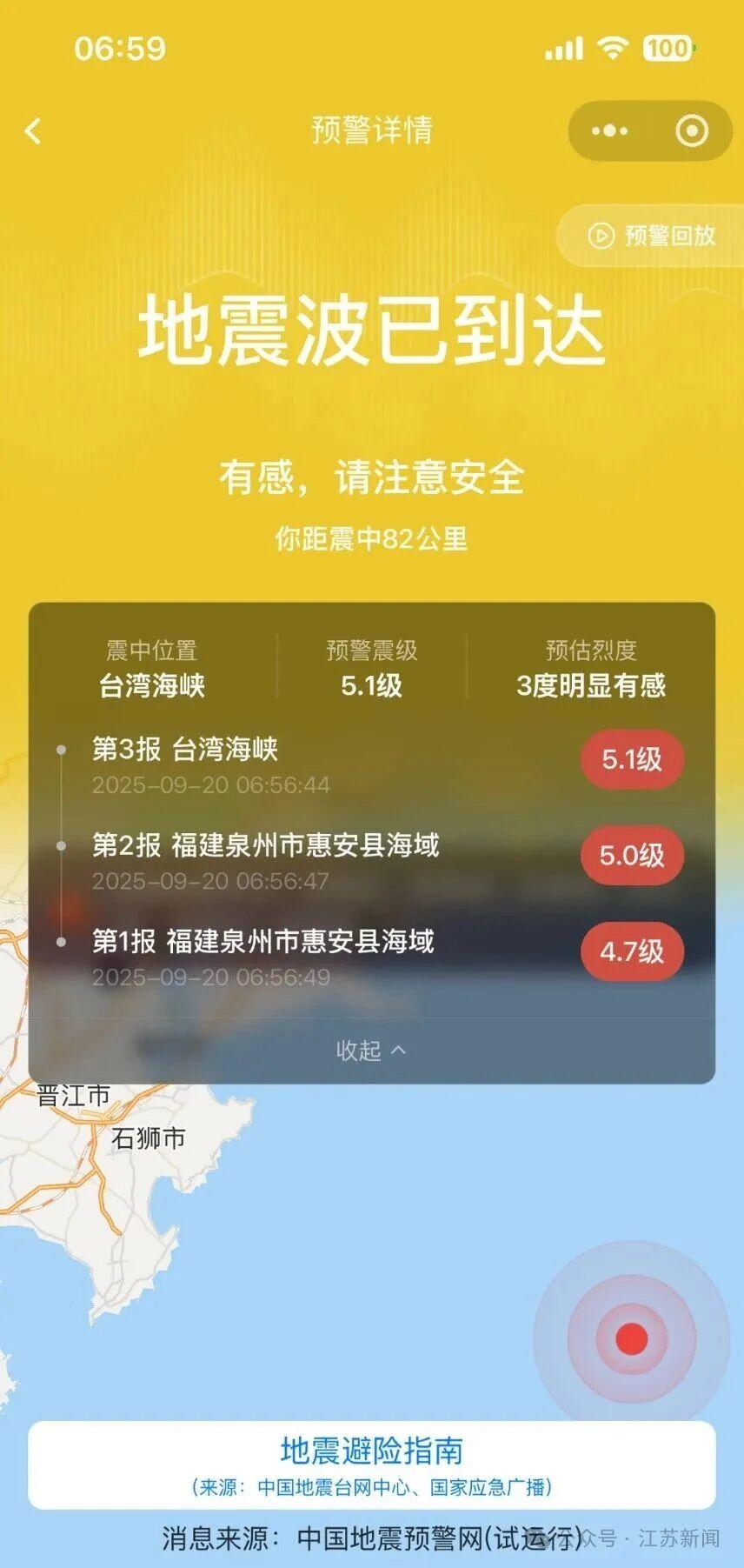Play the 预警回放 warning replay
744x1568 pixels.
[x=652, y=236]
